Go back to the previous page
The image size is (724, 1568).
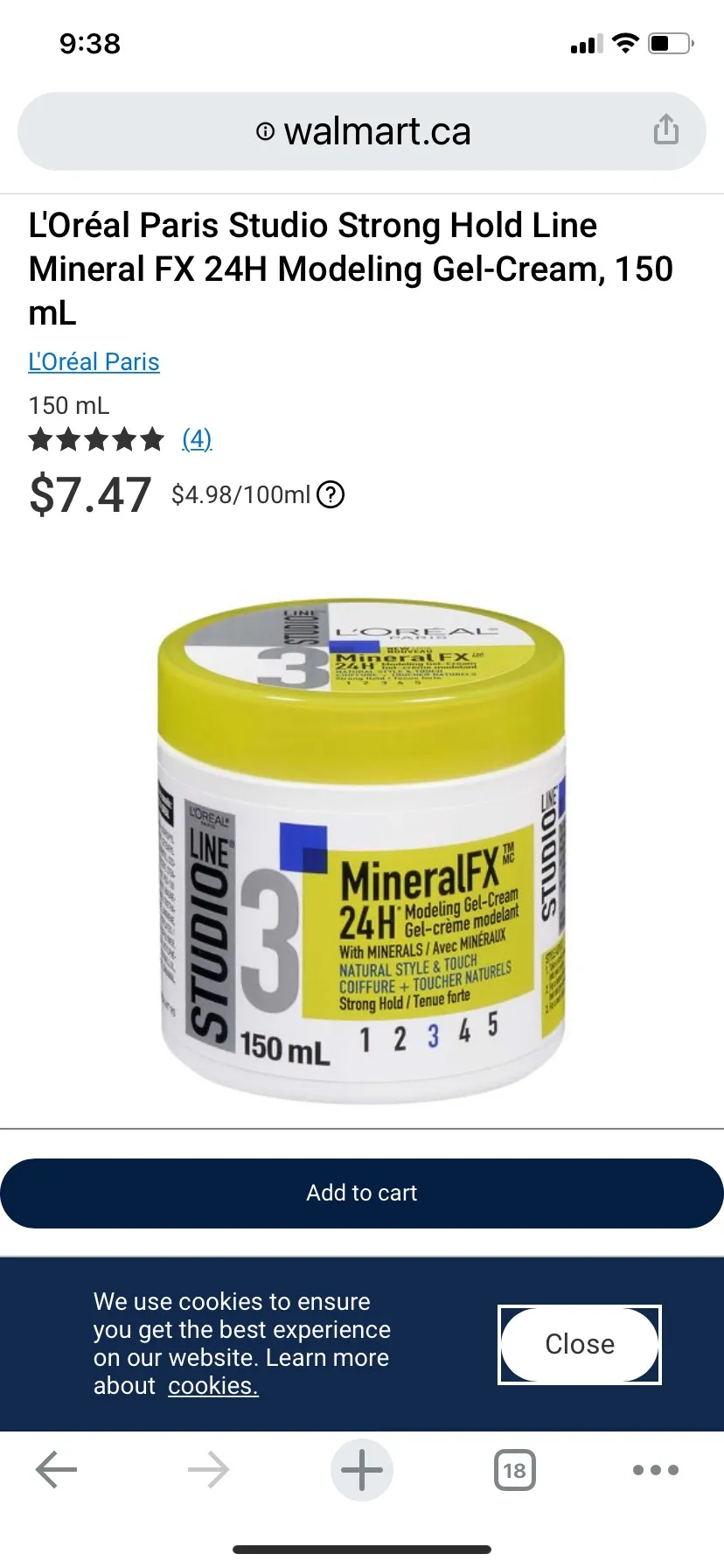click(x=57, y=1470)
